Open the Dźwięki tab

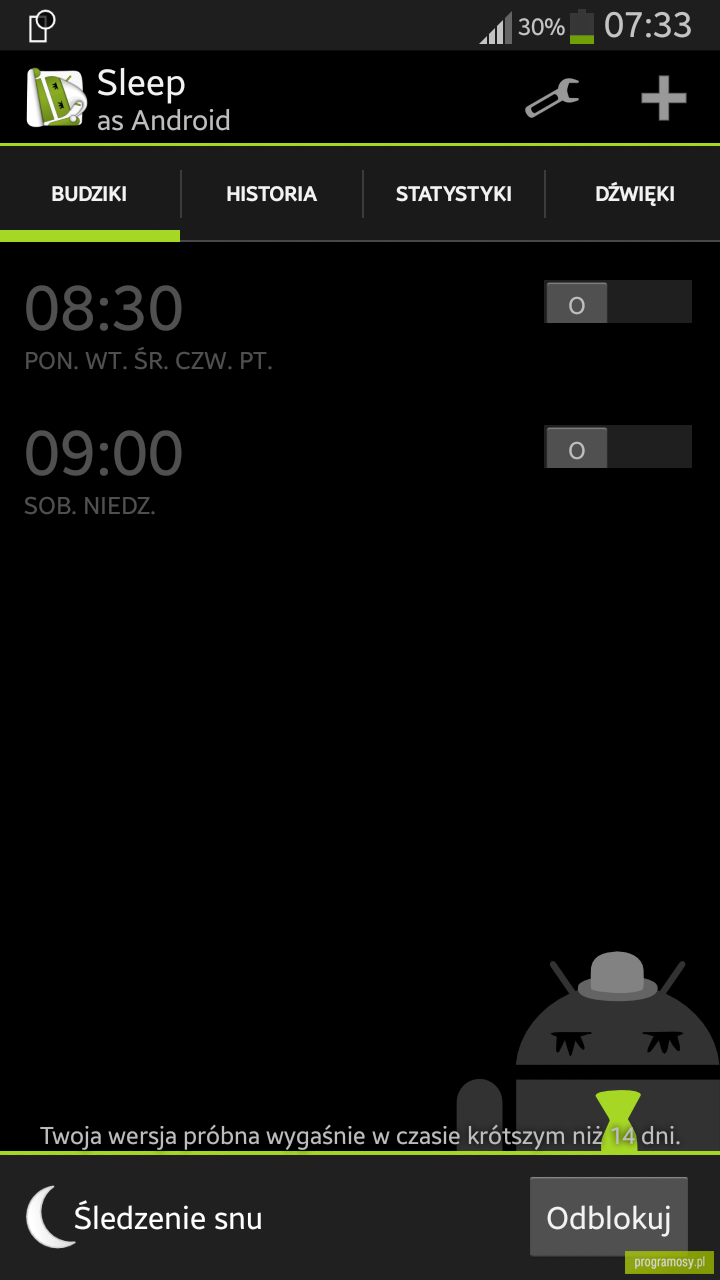coord(634,194)
